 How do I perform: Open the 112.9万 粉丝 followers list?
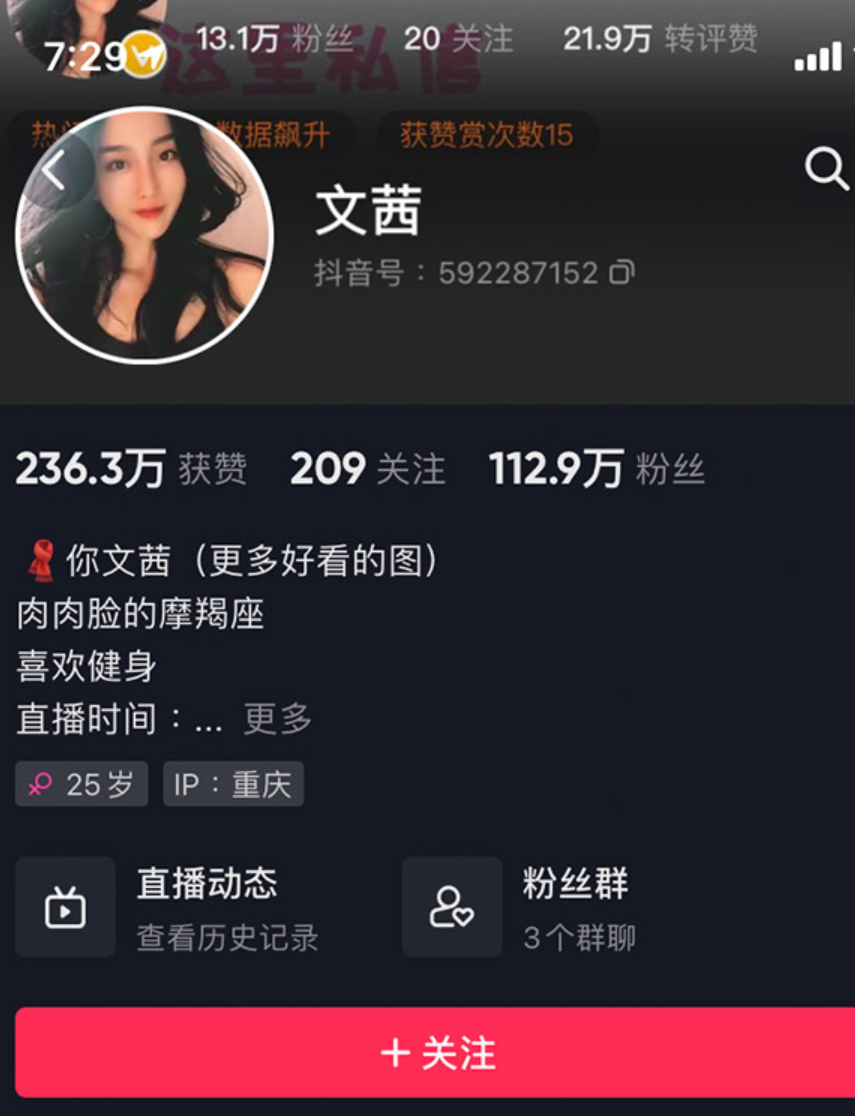point(596,469)
